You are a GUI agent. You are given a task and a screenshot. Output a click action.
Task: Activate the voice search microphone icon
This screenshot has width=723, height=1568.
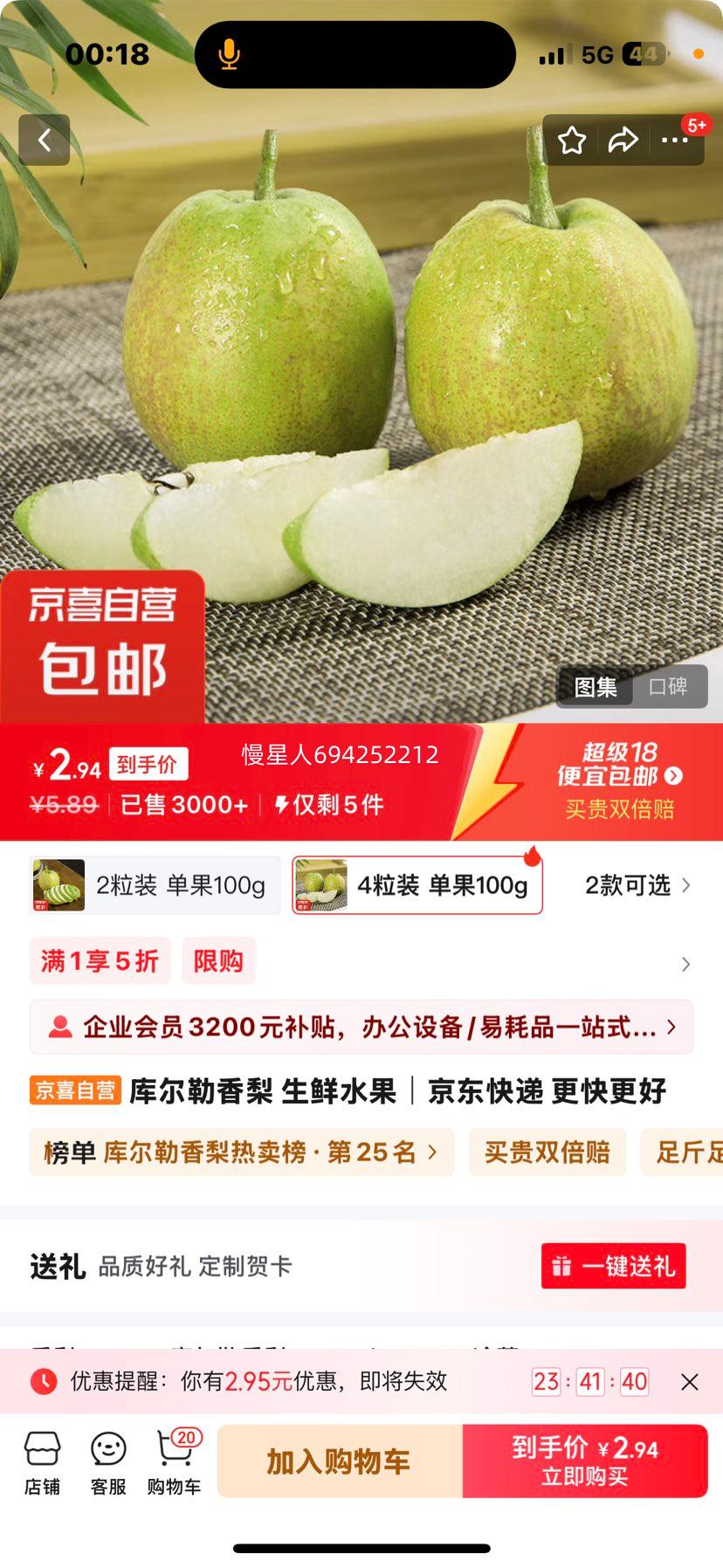click(229, 55)
